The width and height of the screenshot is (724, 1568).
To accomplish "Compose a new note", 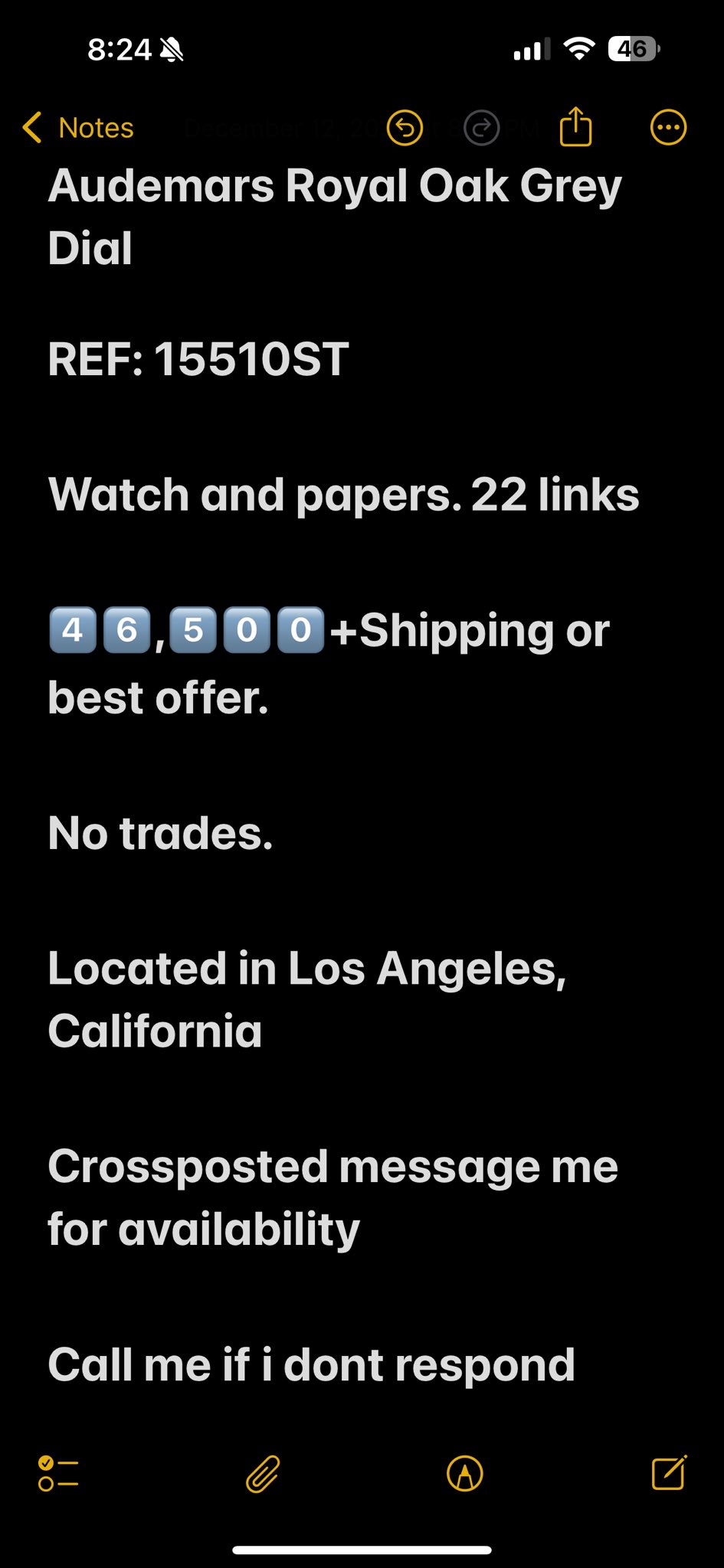I will (669, 1472).
